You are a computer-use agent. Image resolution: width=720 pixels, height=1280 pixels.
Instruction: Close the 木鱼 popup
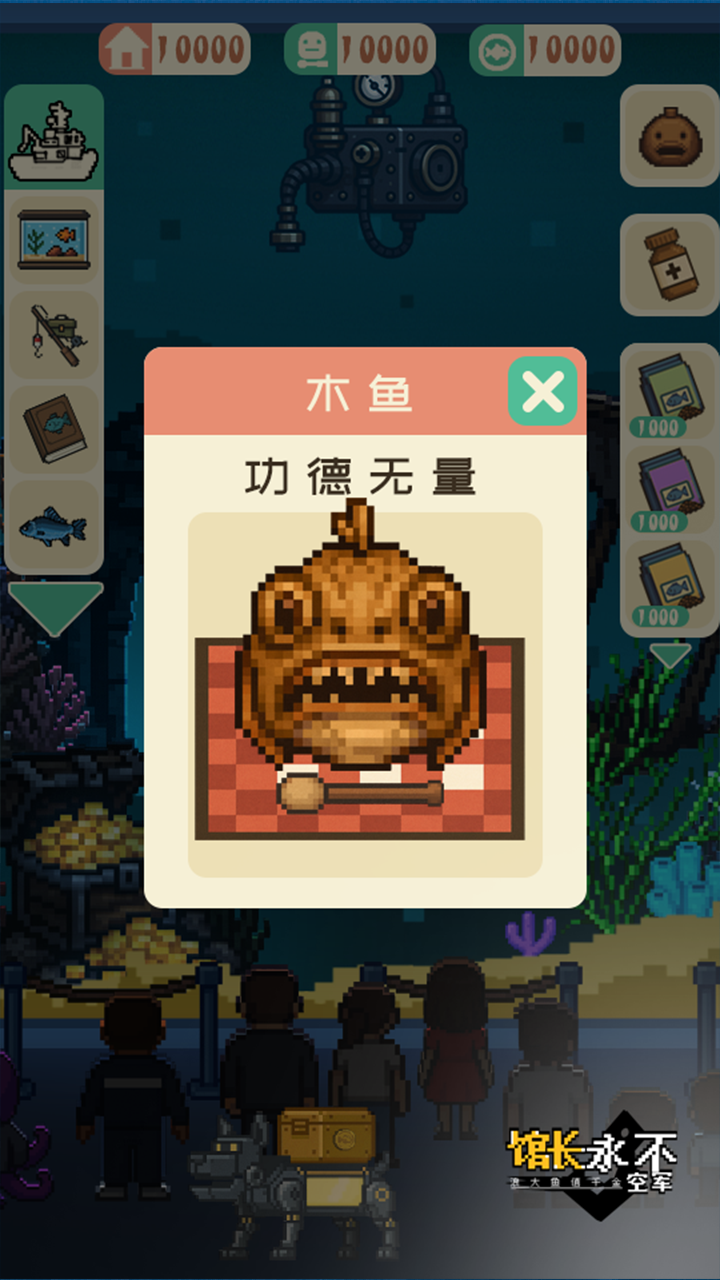pos(542,391)
